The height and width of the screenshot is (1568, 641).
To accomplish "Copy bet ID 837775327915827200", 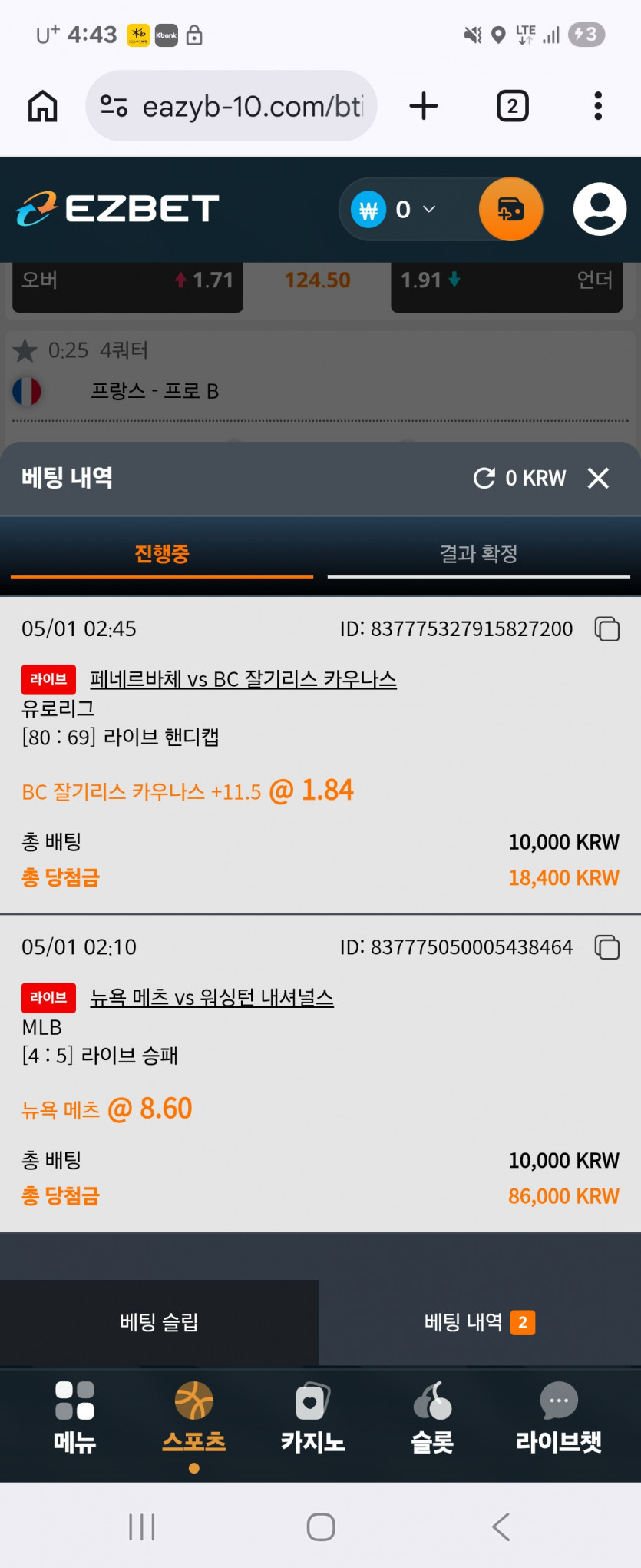I will [x=607, y=628].
